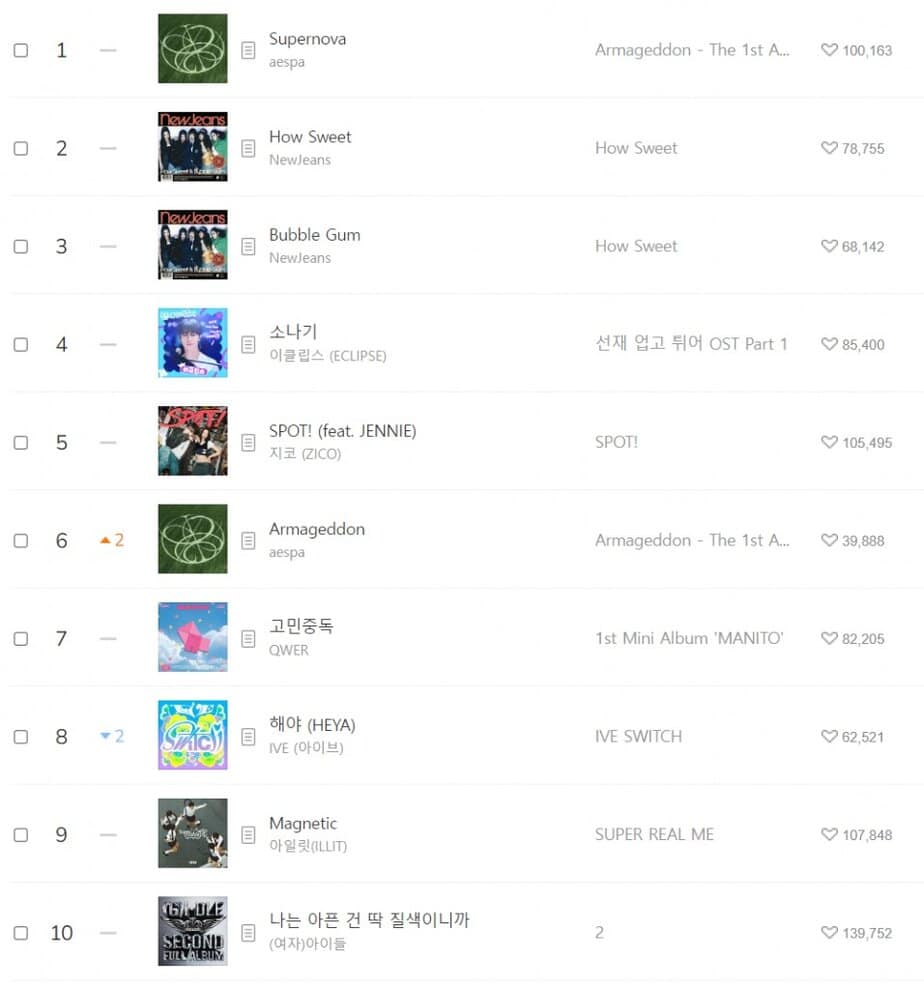Open the Supernova album cover

coord(193,49)
